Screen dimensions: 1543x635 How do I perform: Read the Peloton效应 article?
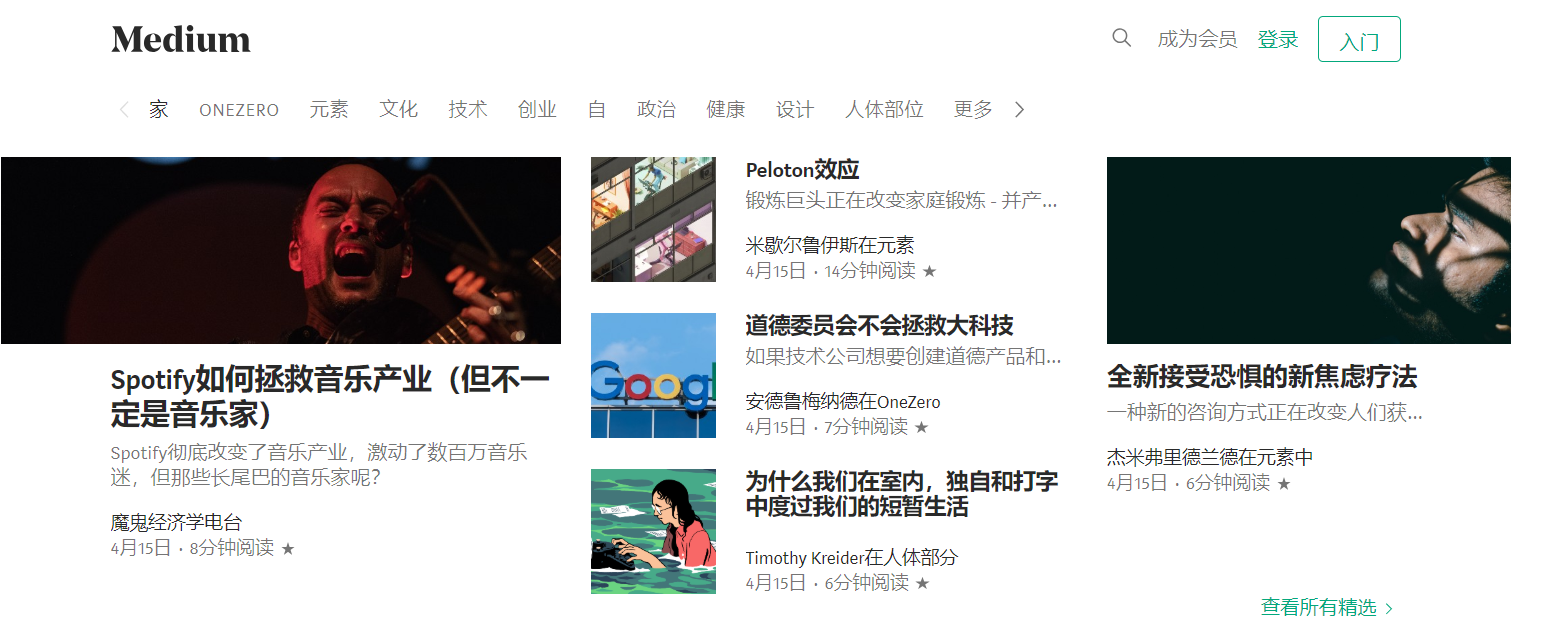[x=802, y=170]
